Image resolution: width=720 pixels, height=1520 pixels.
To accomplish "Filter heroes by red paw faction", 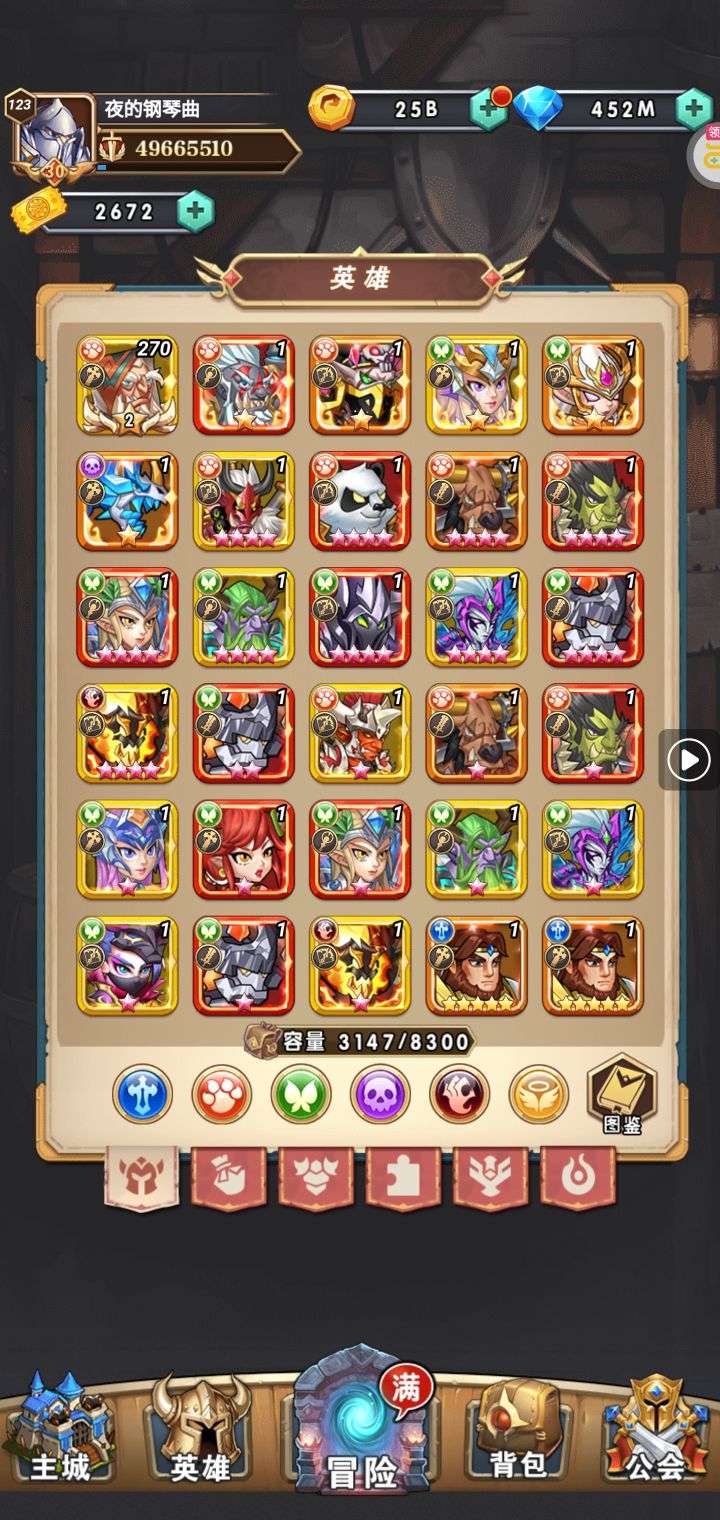I will (x=221, y=1093).
